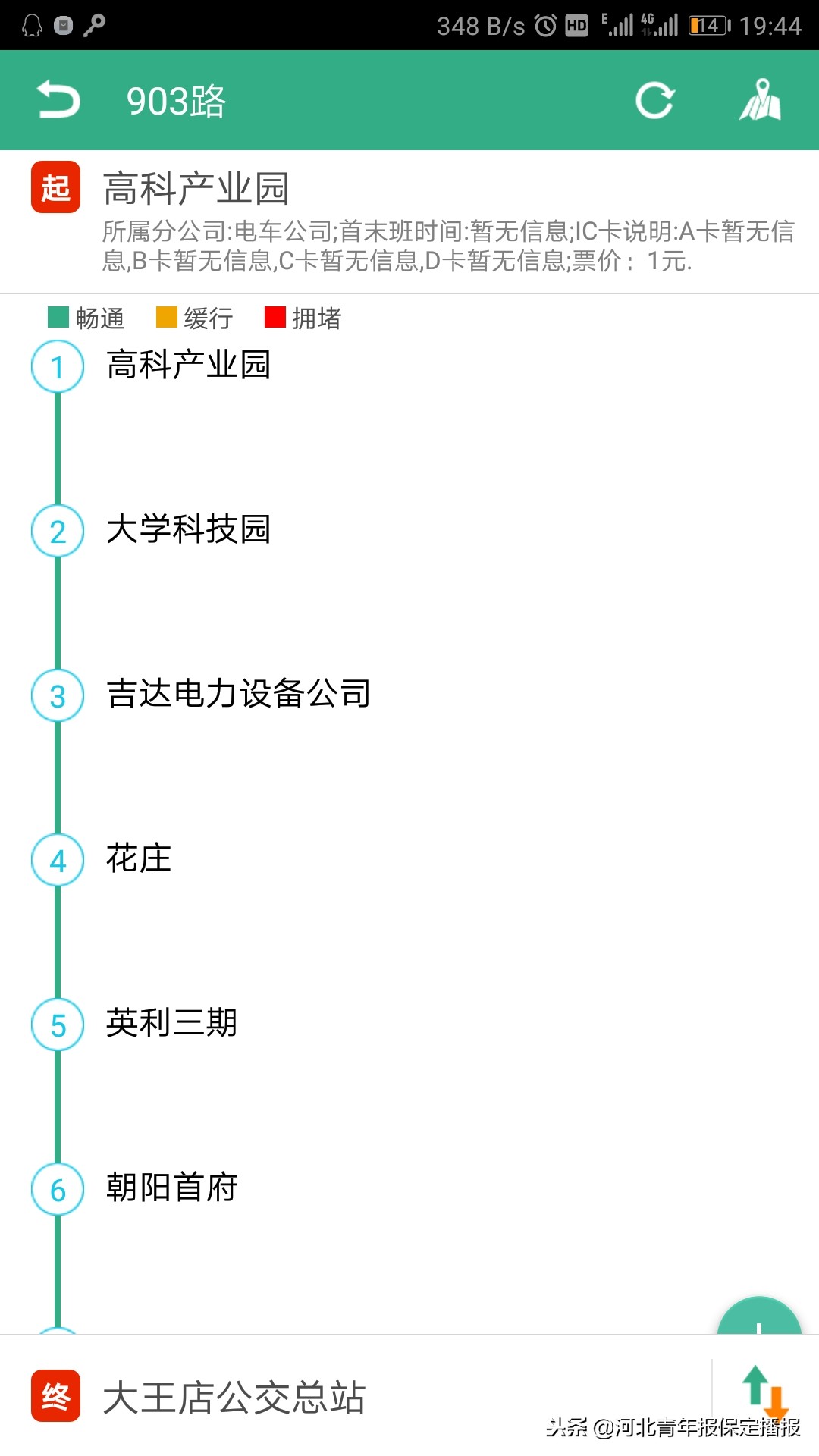
Task: Select the 高科产业园 starting station
Action: click(x=190, y=366)
